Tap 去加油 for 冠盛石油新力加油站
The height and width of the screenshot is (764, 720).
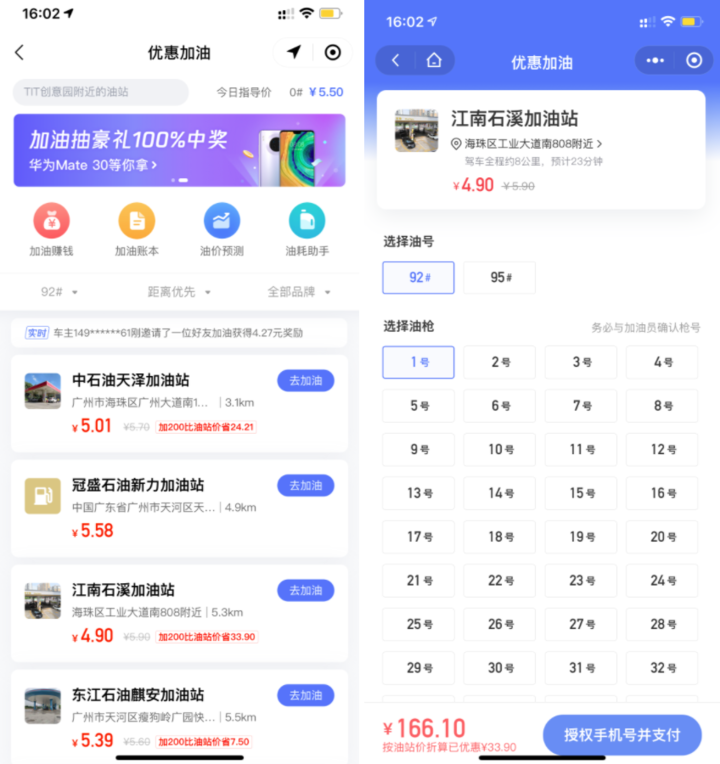305,485
